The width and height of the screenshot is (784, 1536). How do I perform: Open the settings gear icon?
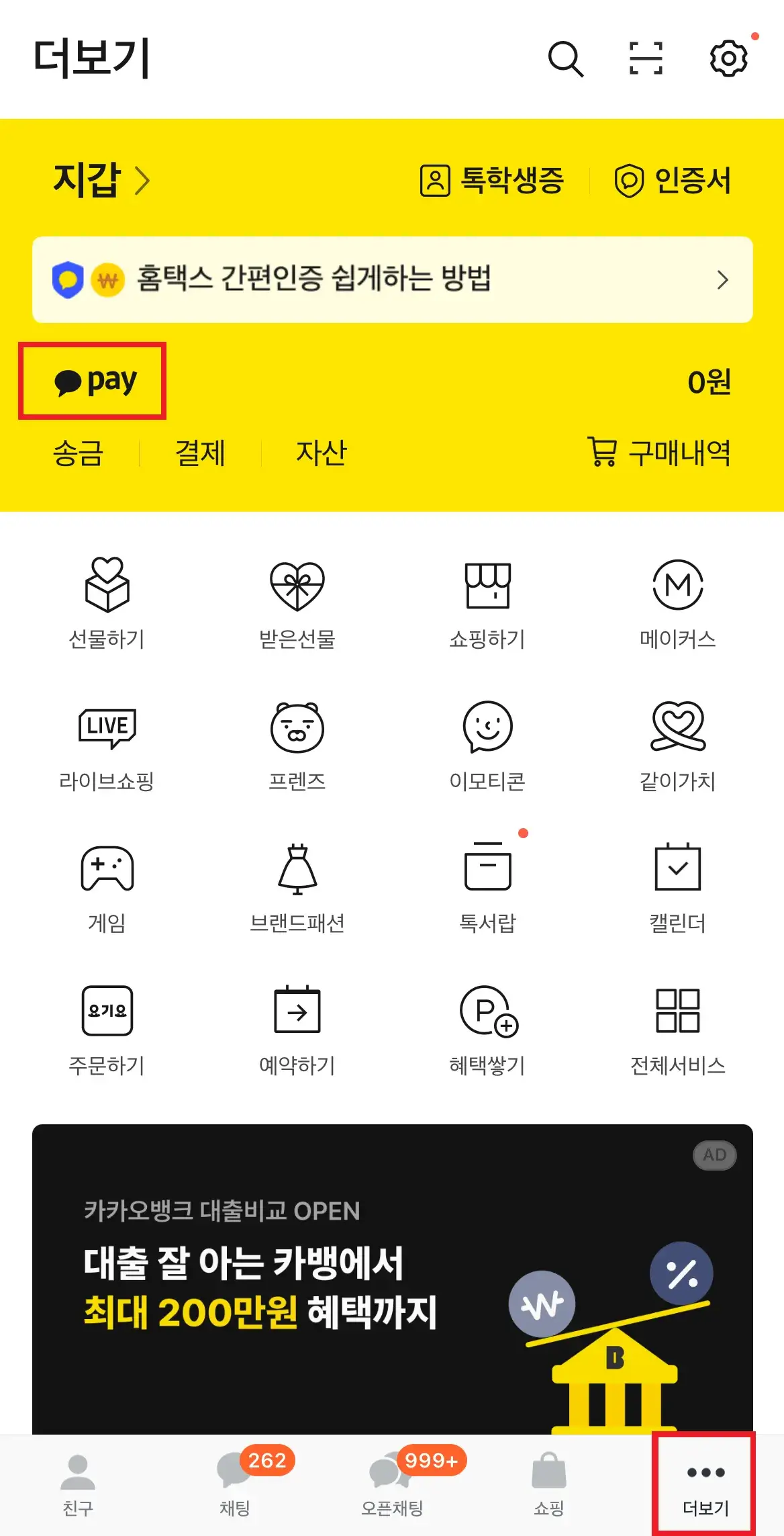coord(728,59)
